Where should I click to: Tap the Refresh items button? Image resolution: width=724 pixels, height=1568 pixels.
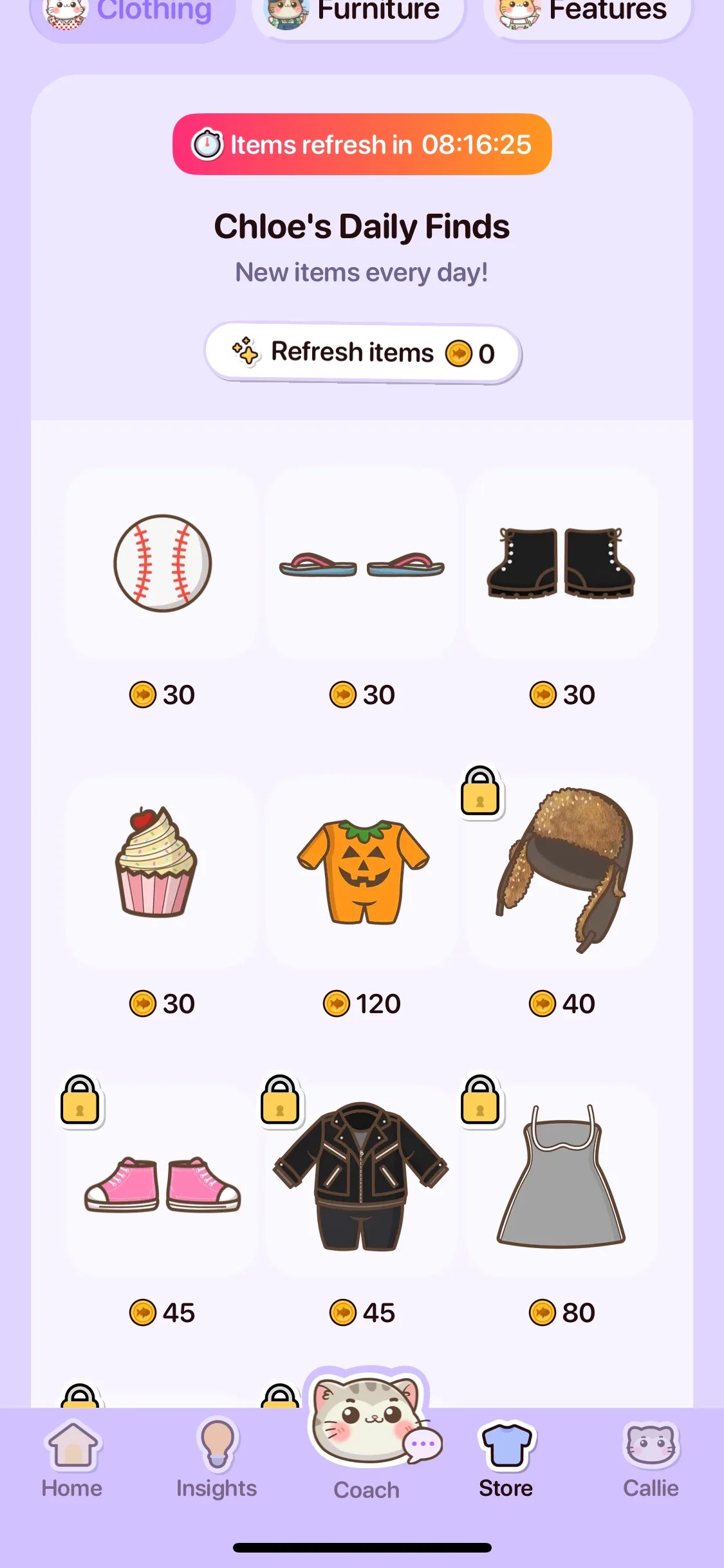click(362, 353)
